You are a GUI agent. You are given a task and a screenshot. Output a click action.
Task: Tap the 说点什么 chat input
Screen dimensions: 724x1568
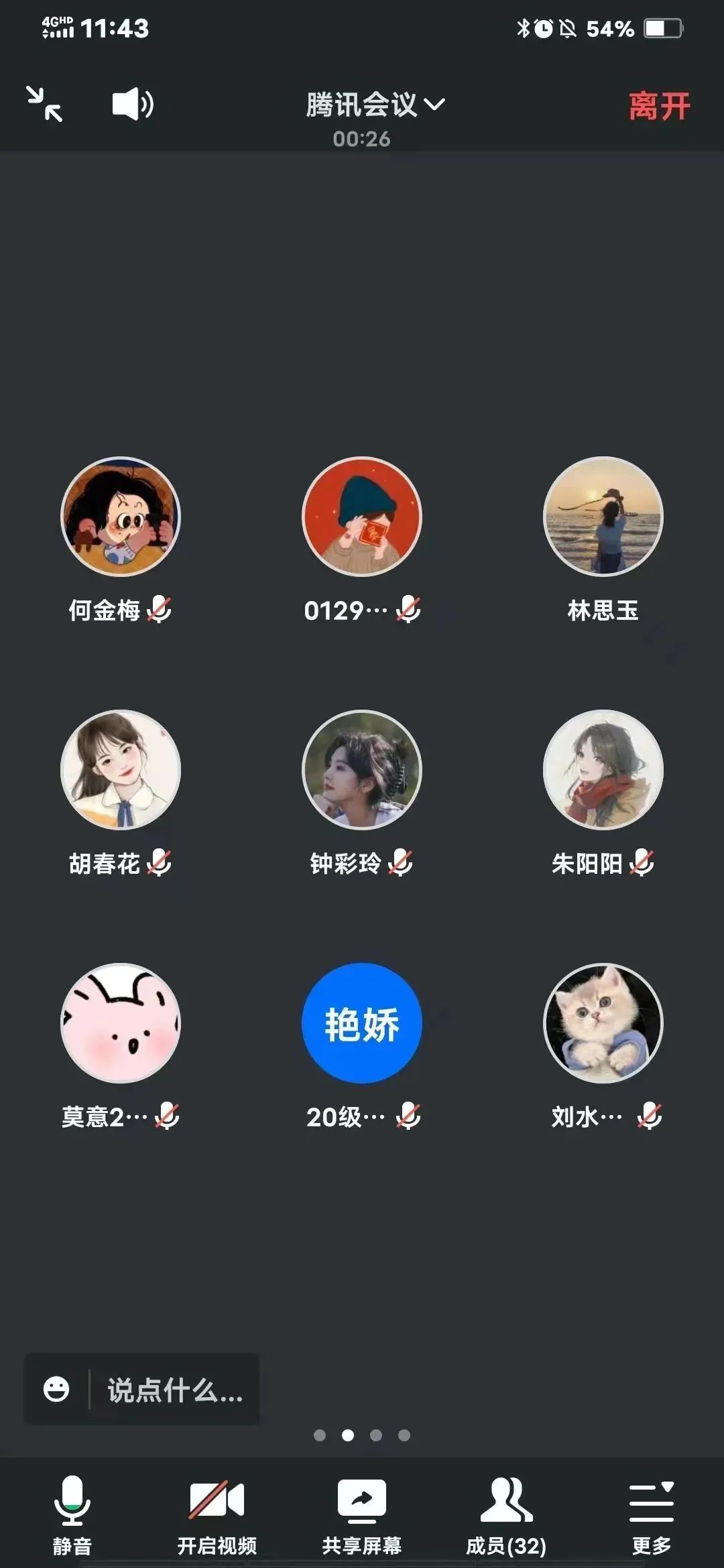click(174, 1390)
